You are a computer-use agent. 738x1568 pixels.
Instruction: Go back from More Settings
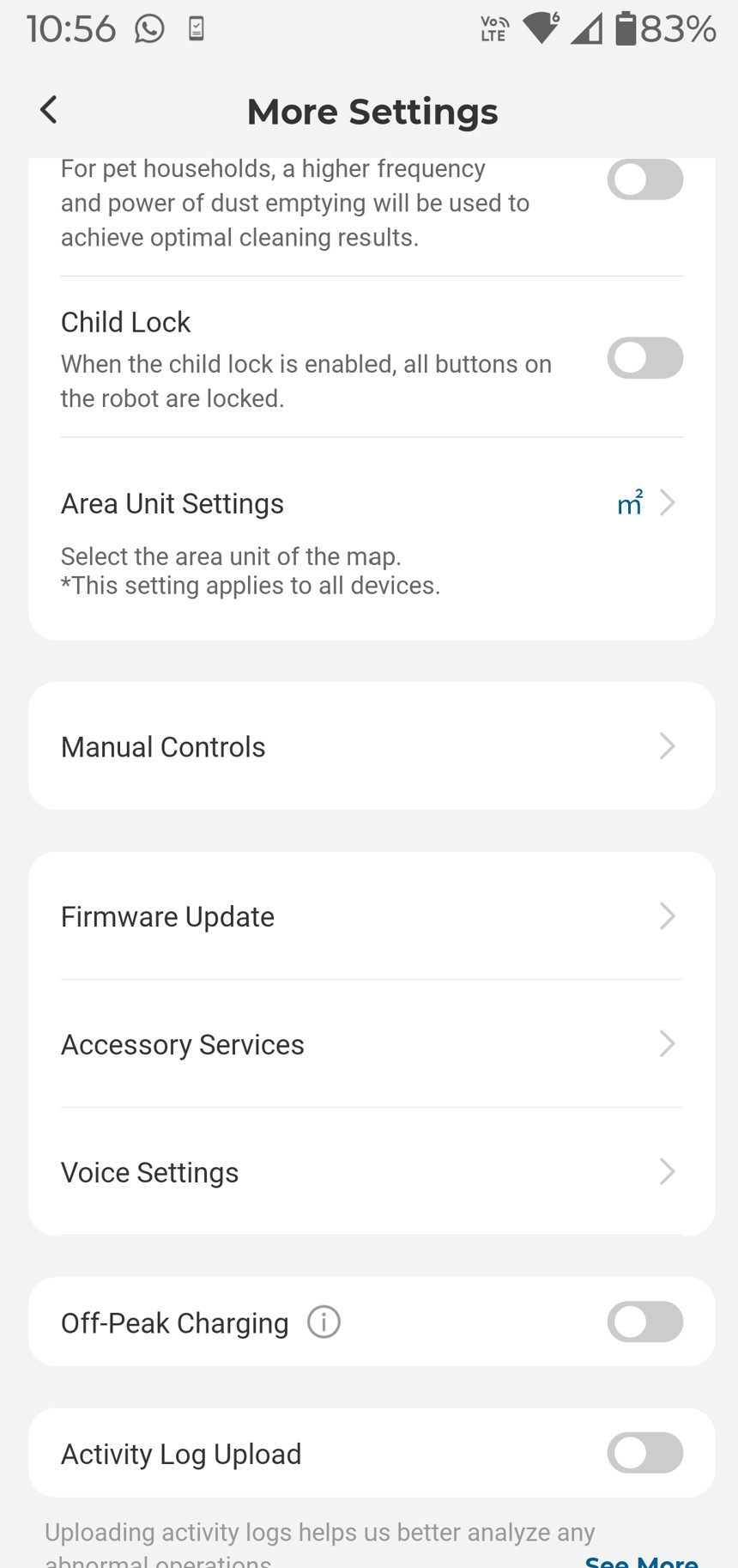click(49, 110)
